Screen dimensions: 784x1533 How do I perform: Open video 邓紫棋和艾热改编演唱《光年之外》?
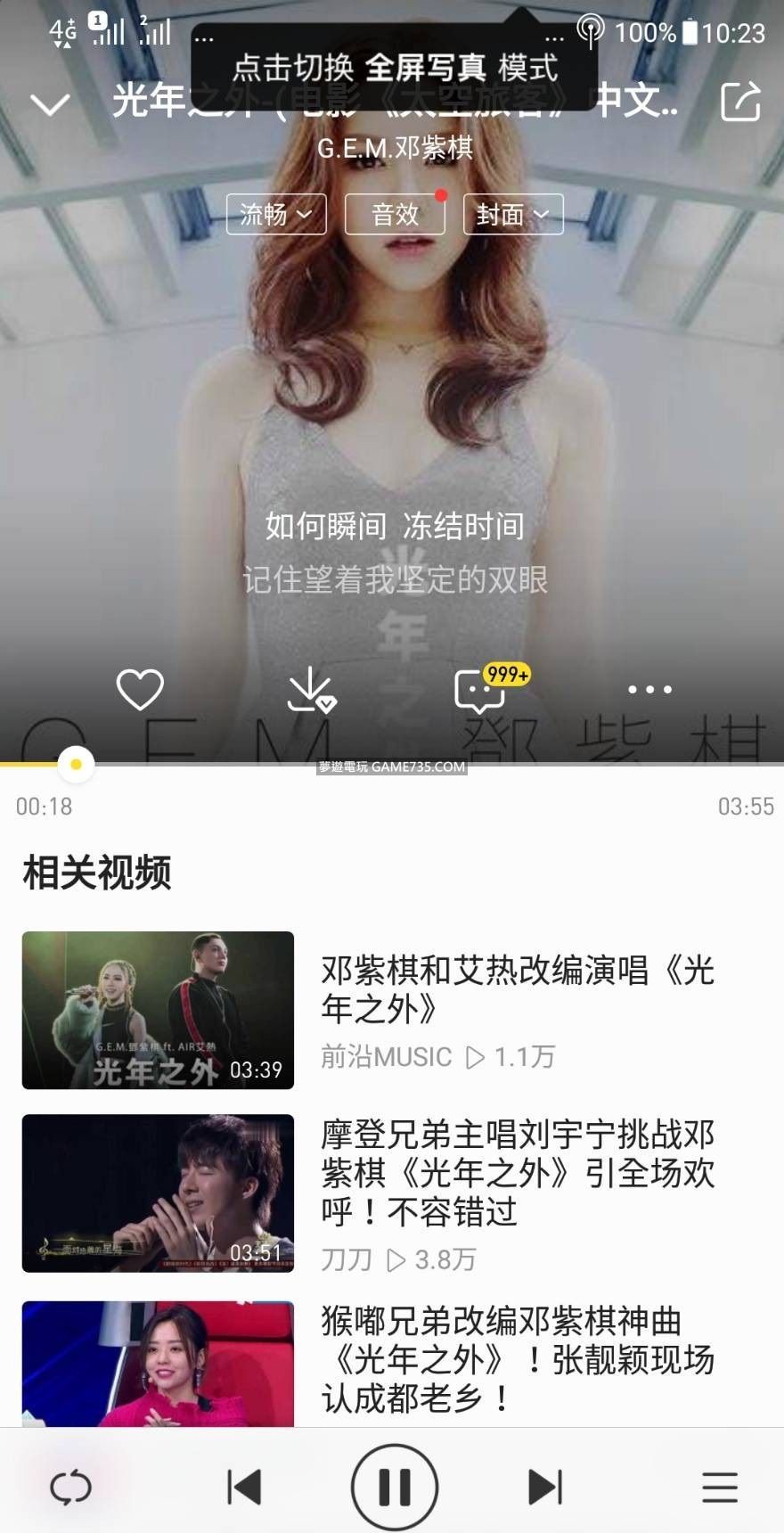[158, 1010]
